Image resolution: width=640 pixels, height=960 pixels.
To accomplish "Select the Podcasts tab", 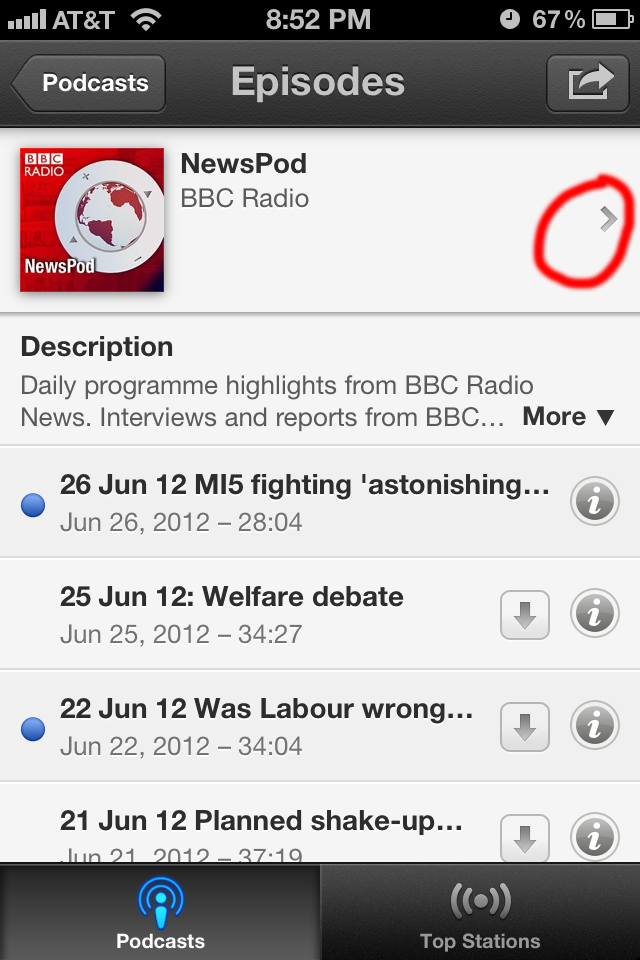I will click(x=160, y=914).
